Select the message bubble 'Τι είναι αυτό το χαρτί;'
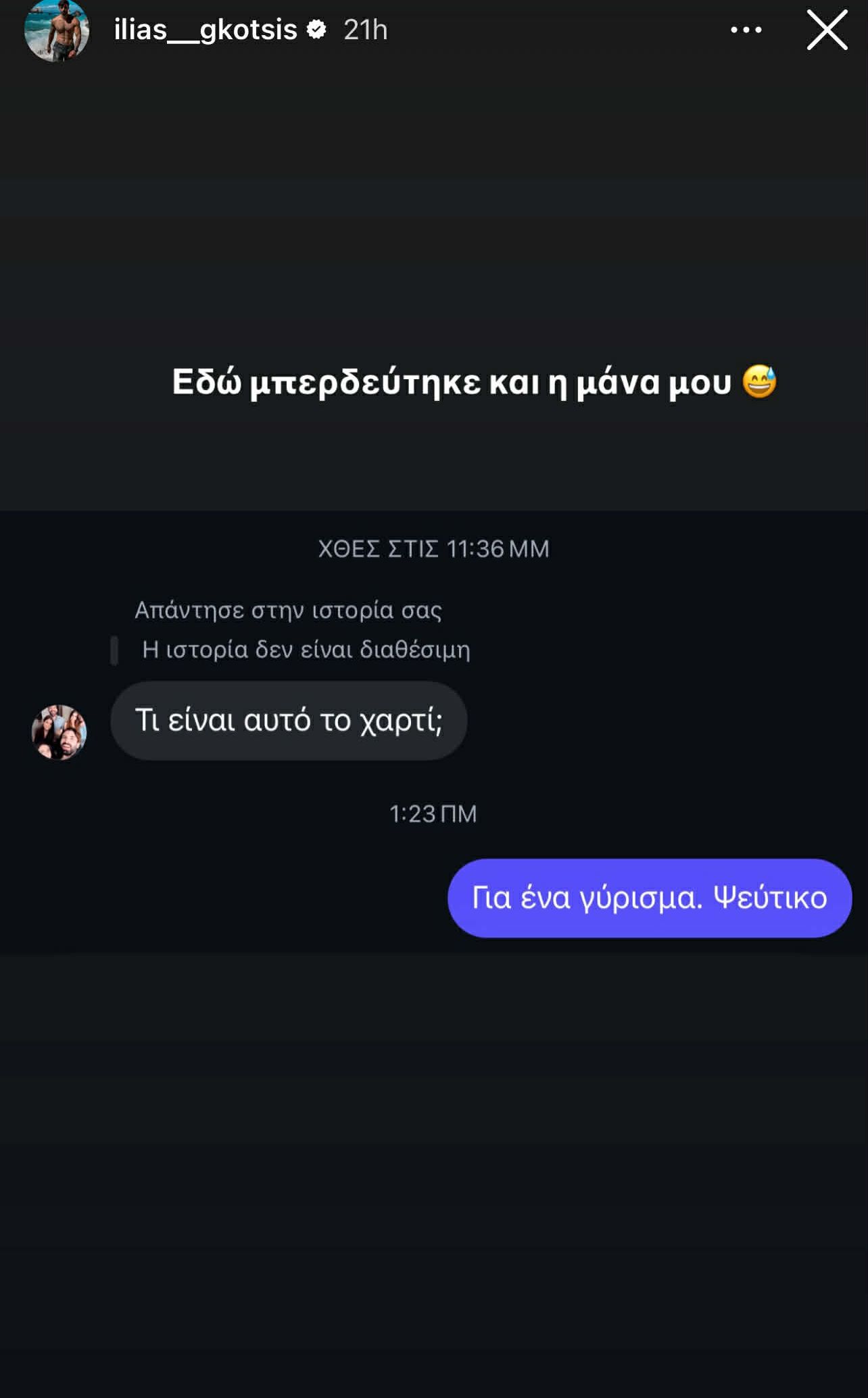 click(287, 720)
